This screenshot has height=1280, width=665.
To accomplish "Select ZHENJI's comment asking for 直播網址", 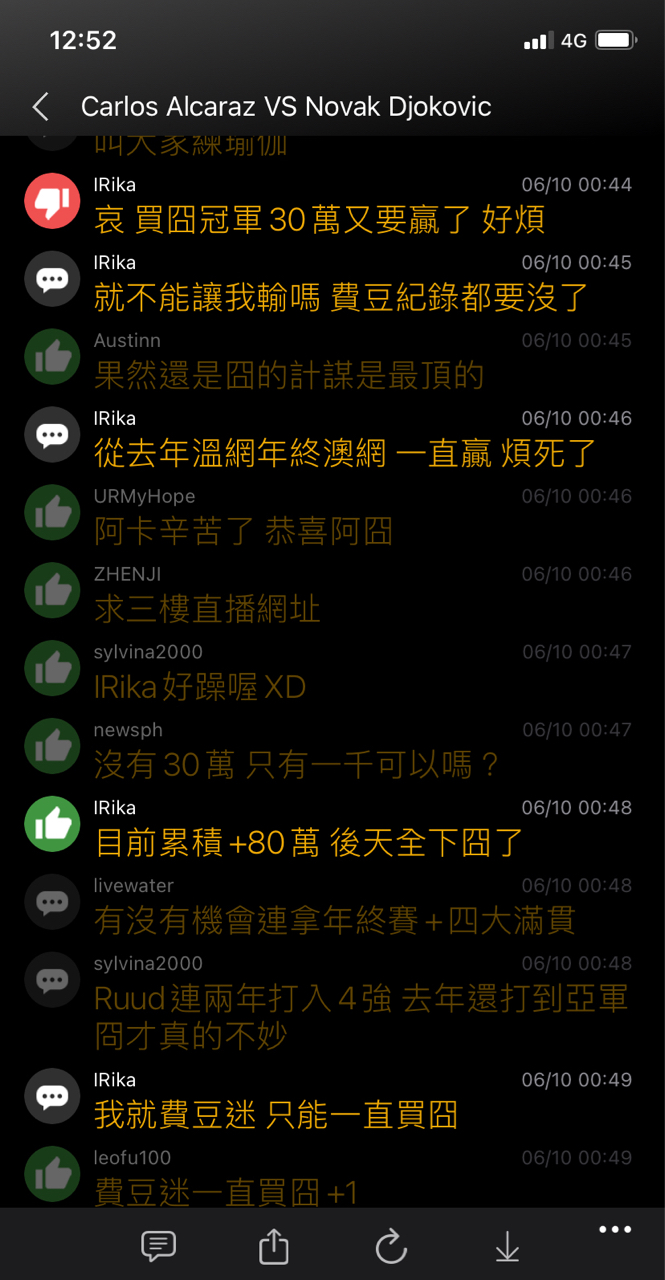I will point(332,594).
